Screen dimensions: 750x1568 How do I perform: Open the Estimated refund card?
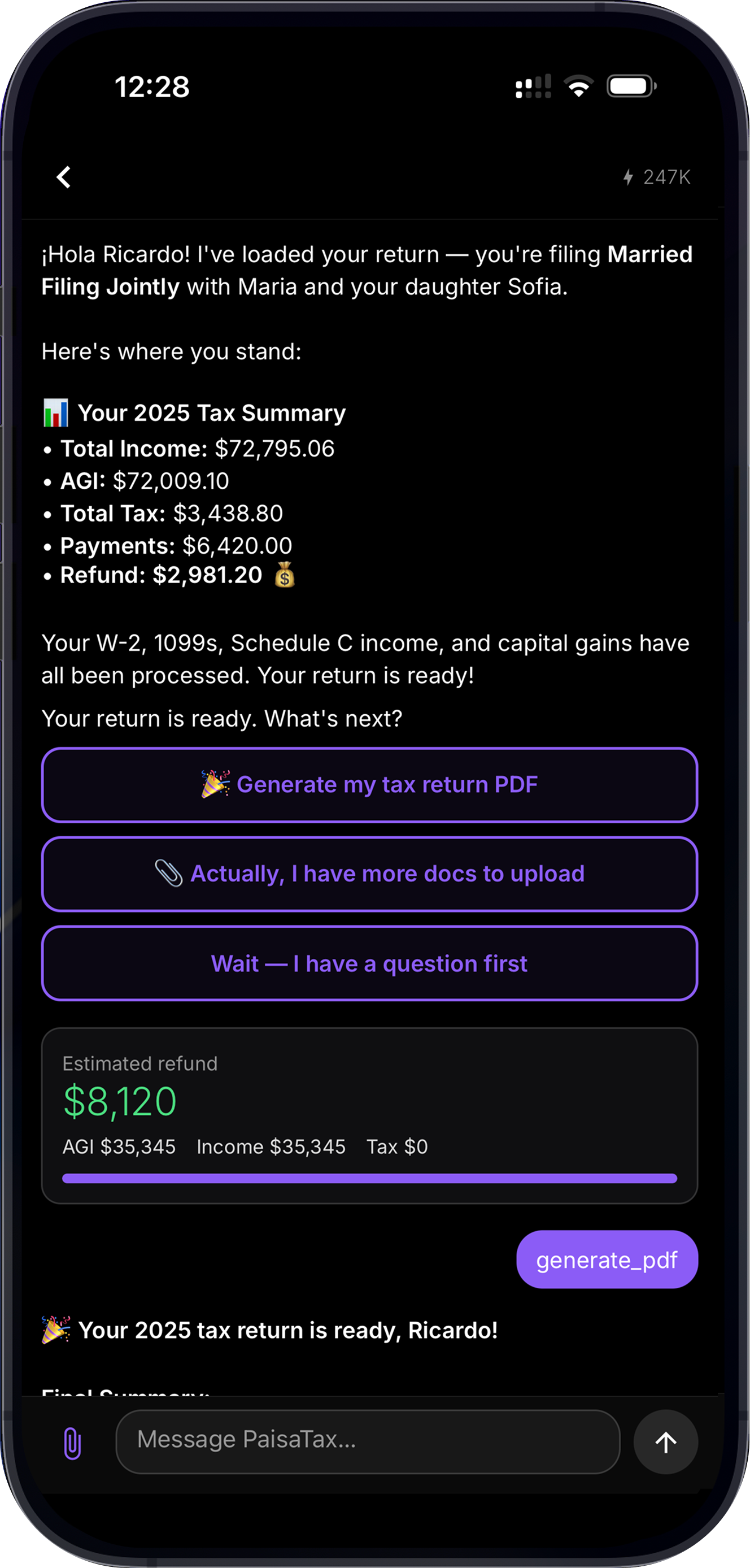click(x=369, y=1116)
